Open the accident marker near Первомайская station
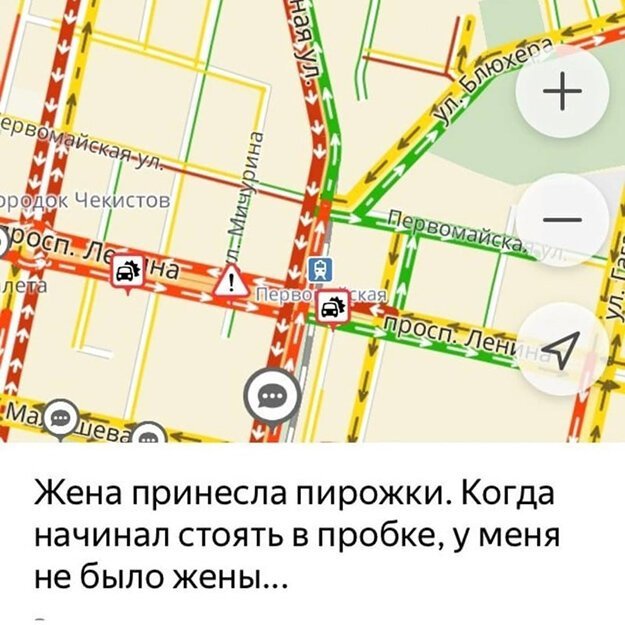Image resolution: width=625 pixels, height=625 pixels. coord(331,310)
